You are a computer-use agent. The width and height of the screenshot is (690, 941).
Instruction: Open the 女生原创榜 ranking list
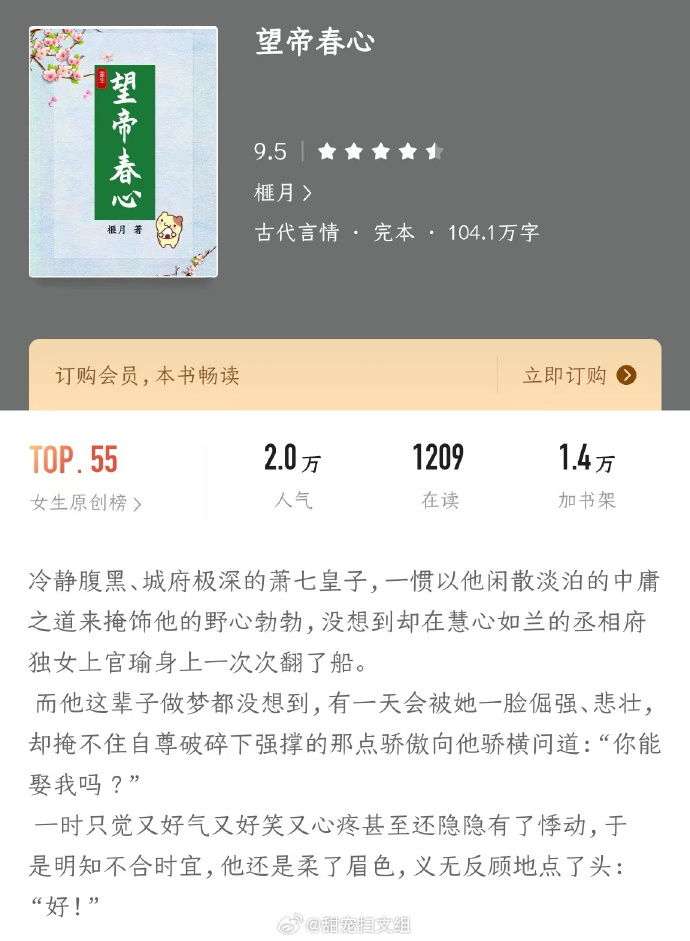(x=85, y=503)
